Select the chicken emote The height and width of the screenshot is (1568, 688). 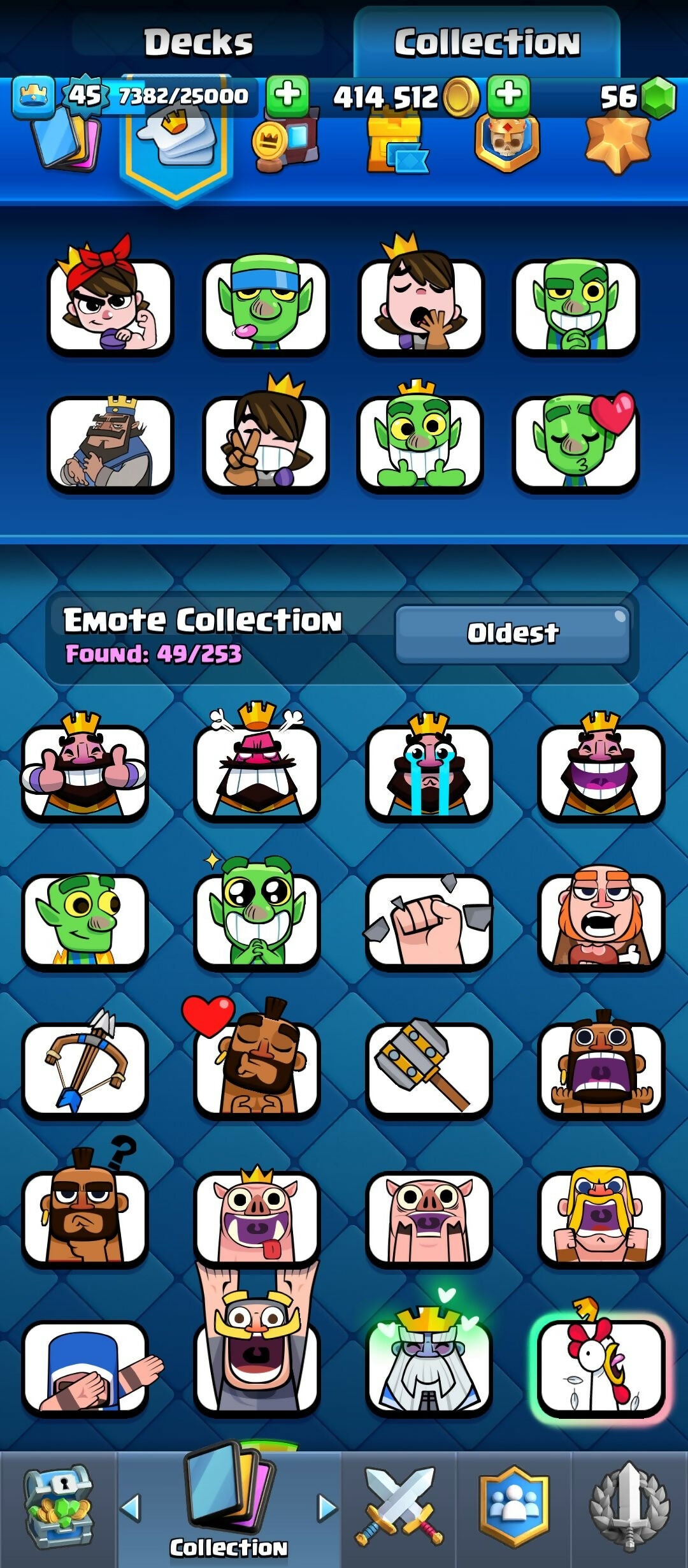(601, 1367)
